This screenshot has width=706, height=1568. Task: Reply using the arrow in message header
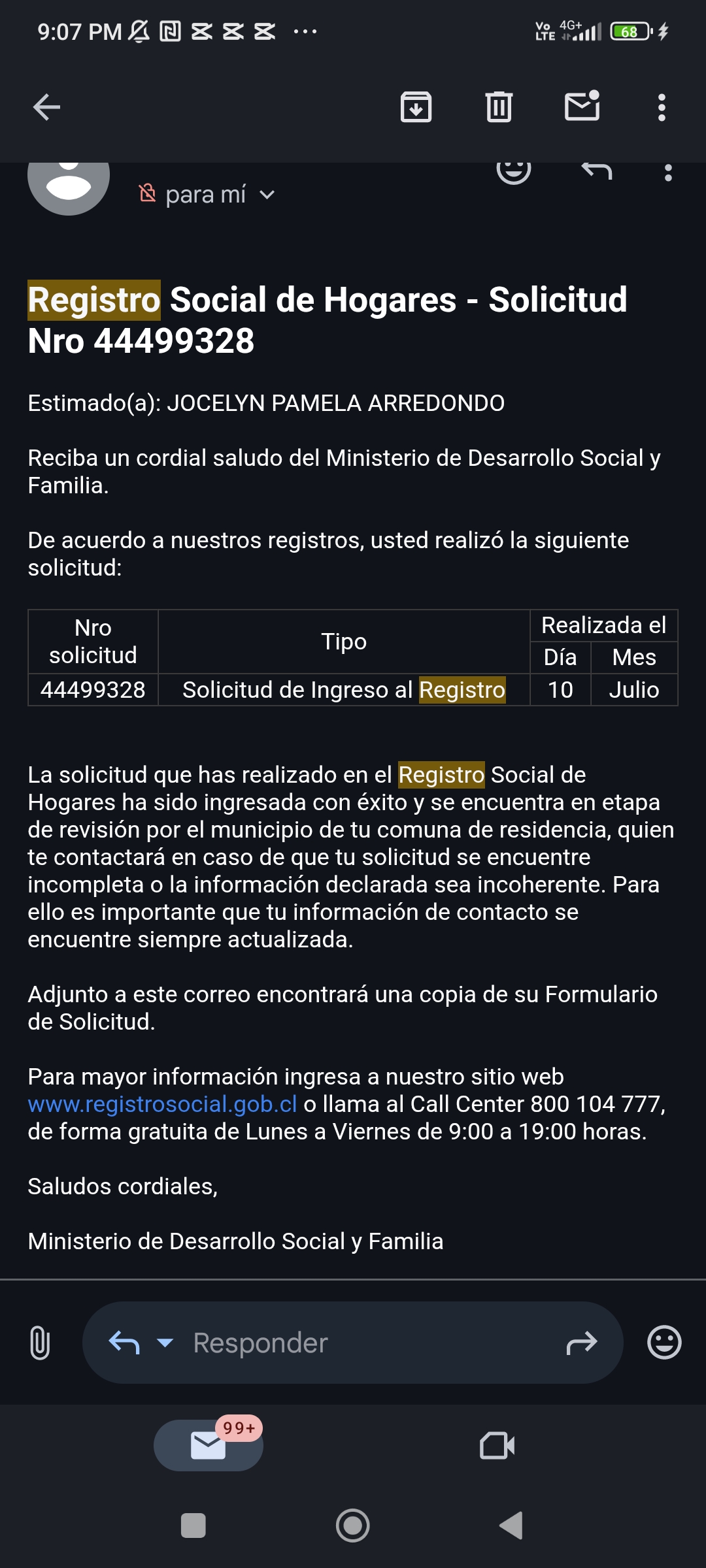(597, 171)
